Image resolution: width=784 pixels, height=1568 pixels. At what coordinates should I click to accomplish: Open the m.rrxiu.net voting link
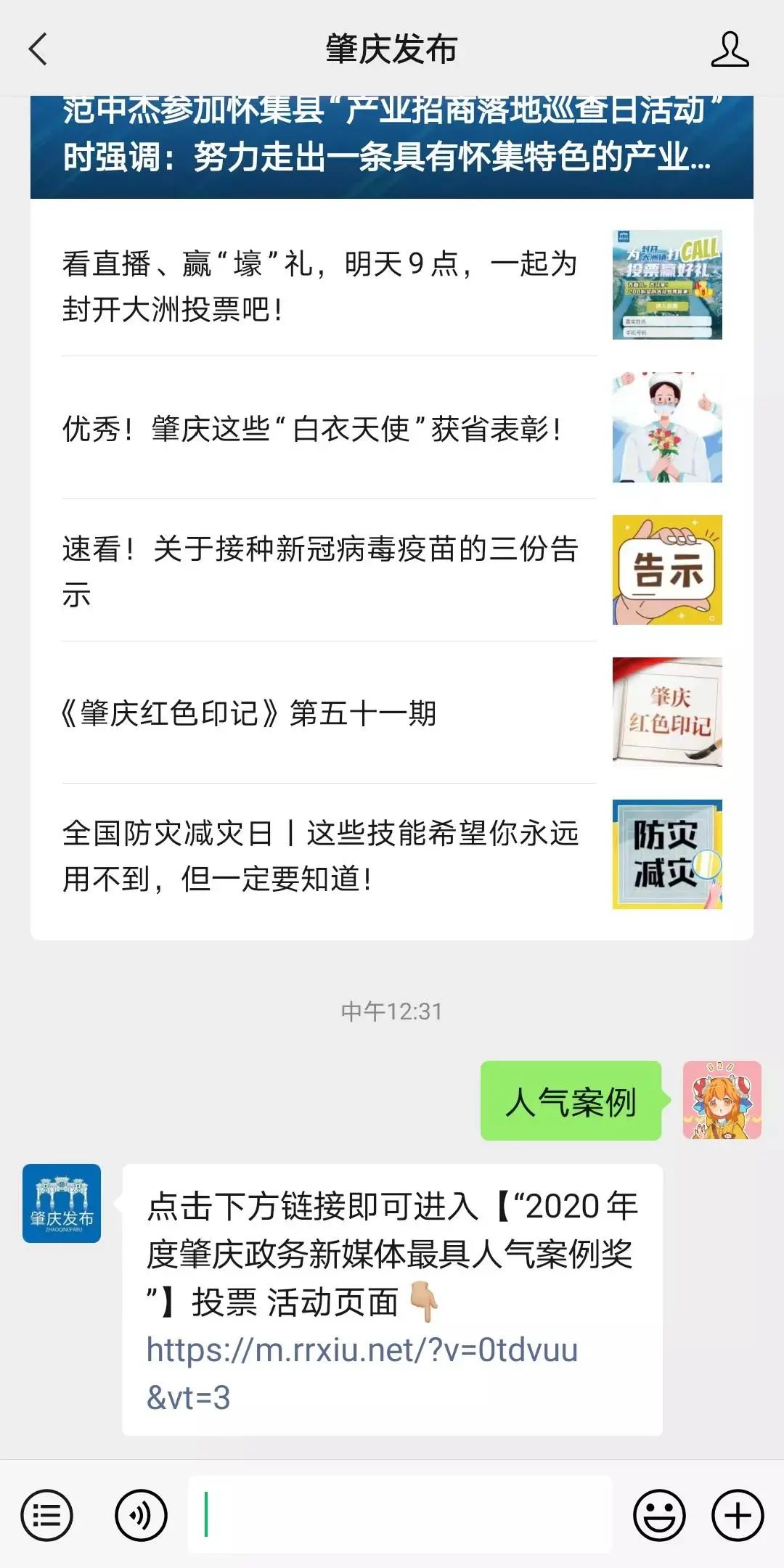pos(362,1374)
